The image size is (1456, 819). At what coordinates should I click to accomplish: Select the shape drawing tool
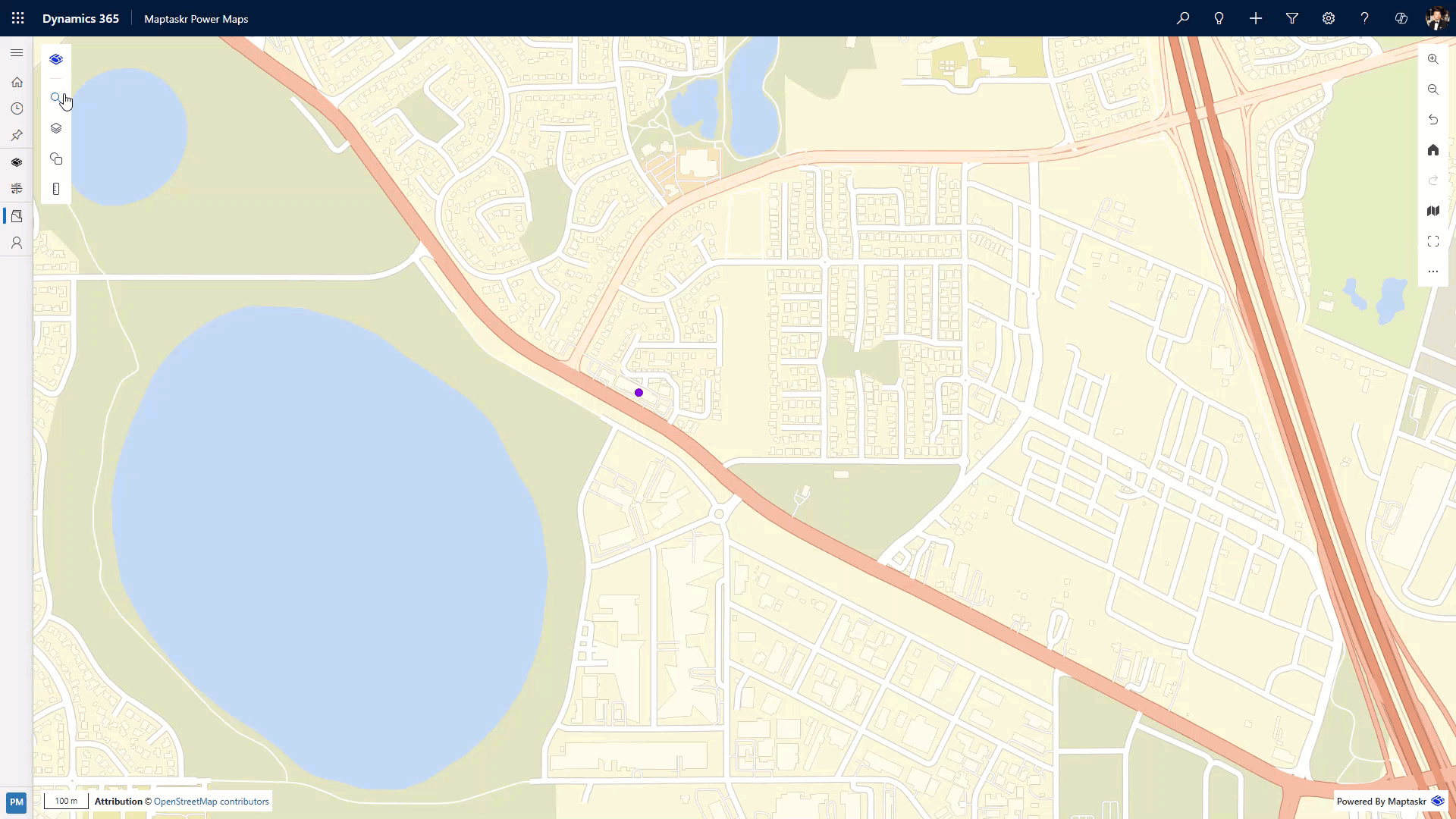pyautogui.click(x=56, y=158)
